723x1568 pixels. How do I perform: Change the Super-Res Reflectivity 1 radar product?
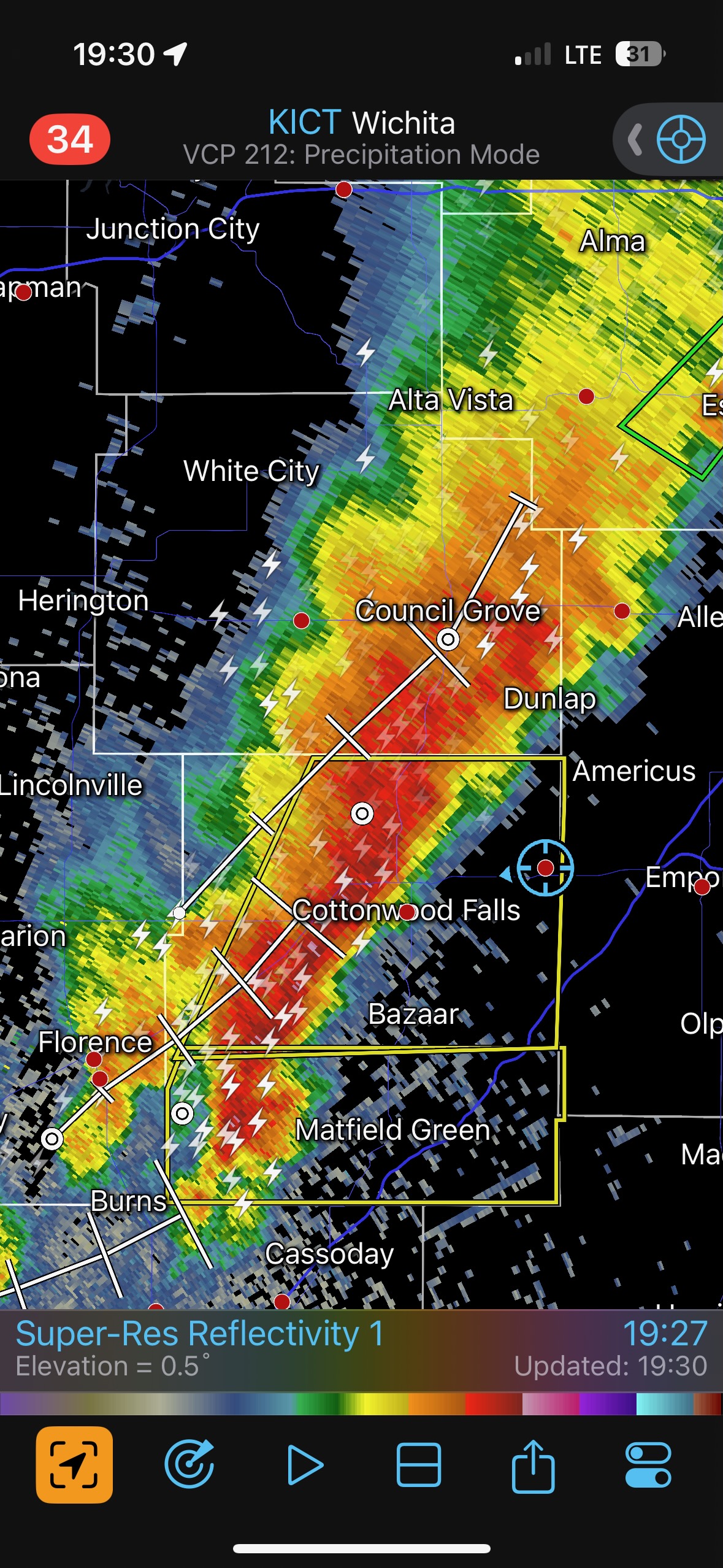200,1347
